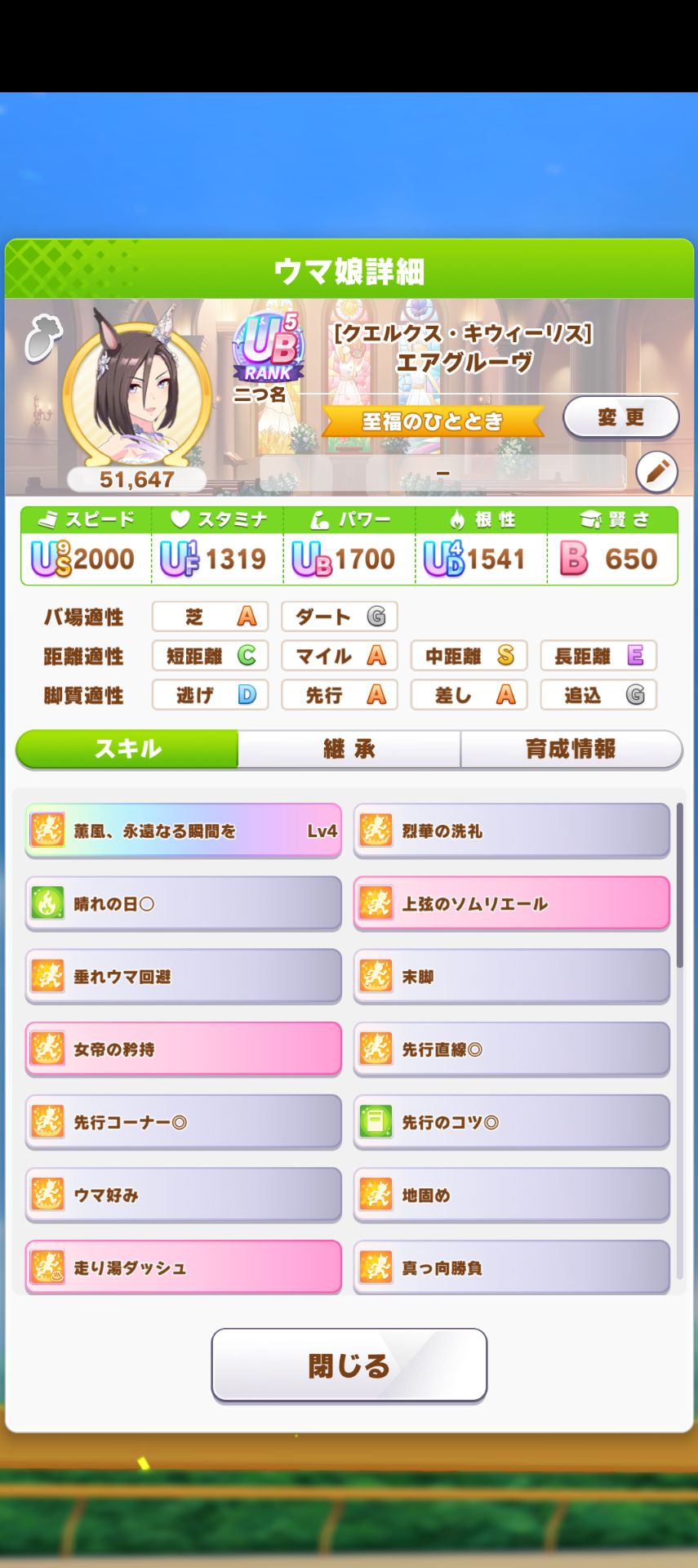
Task: Click the 先行のコツ◎ green book icon
Action: pyautogui.click(x=376, y=1122)
